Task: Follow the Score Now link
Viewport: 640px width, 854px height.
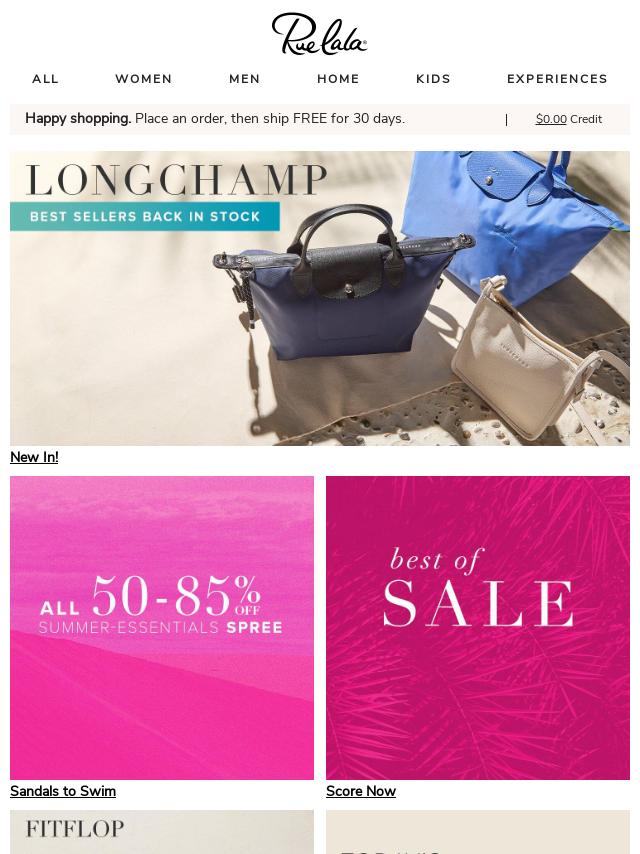Action: pos(361,791)
